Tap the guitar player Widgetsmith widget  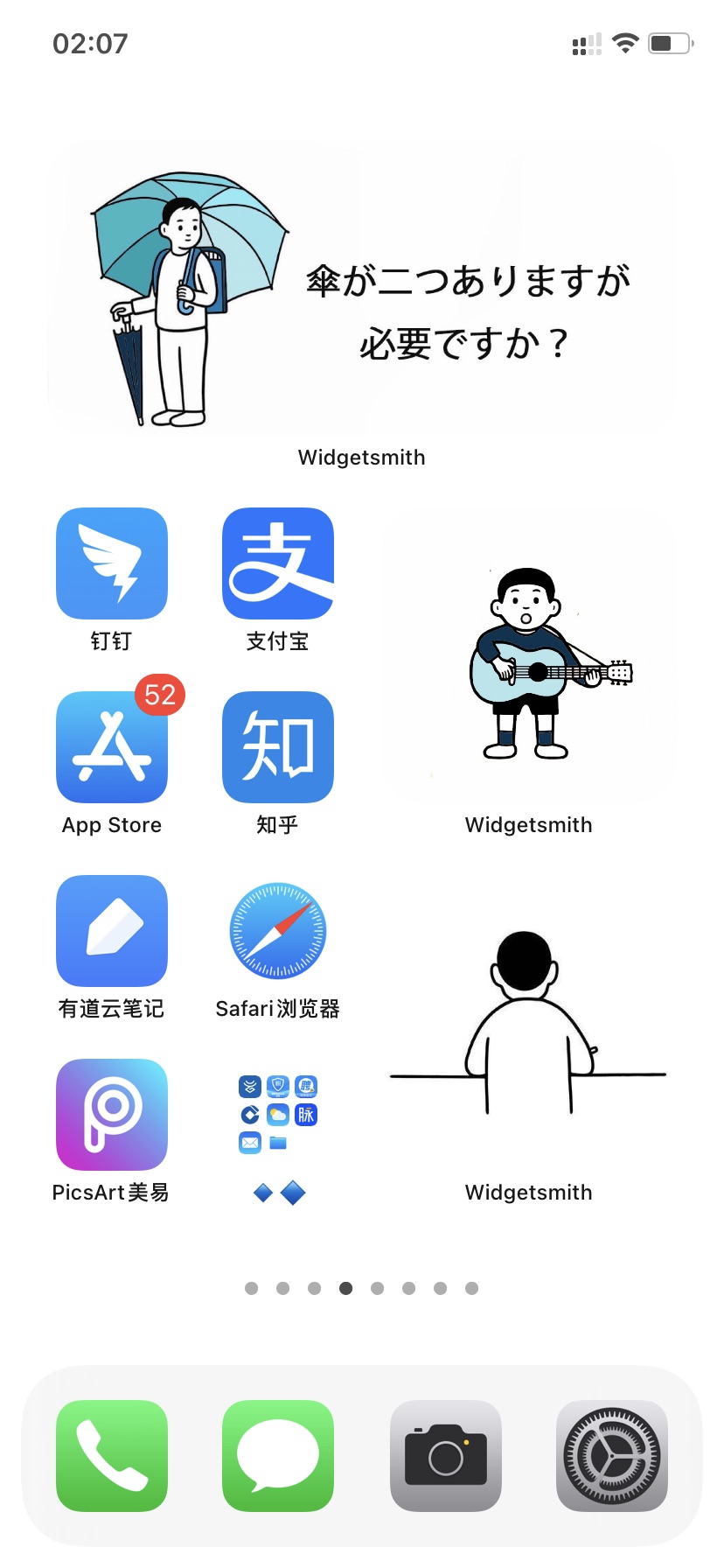[x=528, y=656]
